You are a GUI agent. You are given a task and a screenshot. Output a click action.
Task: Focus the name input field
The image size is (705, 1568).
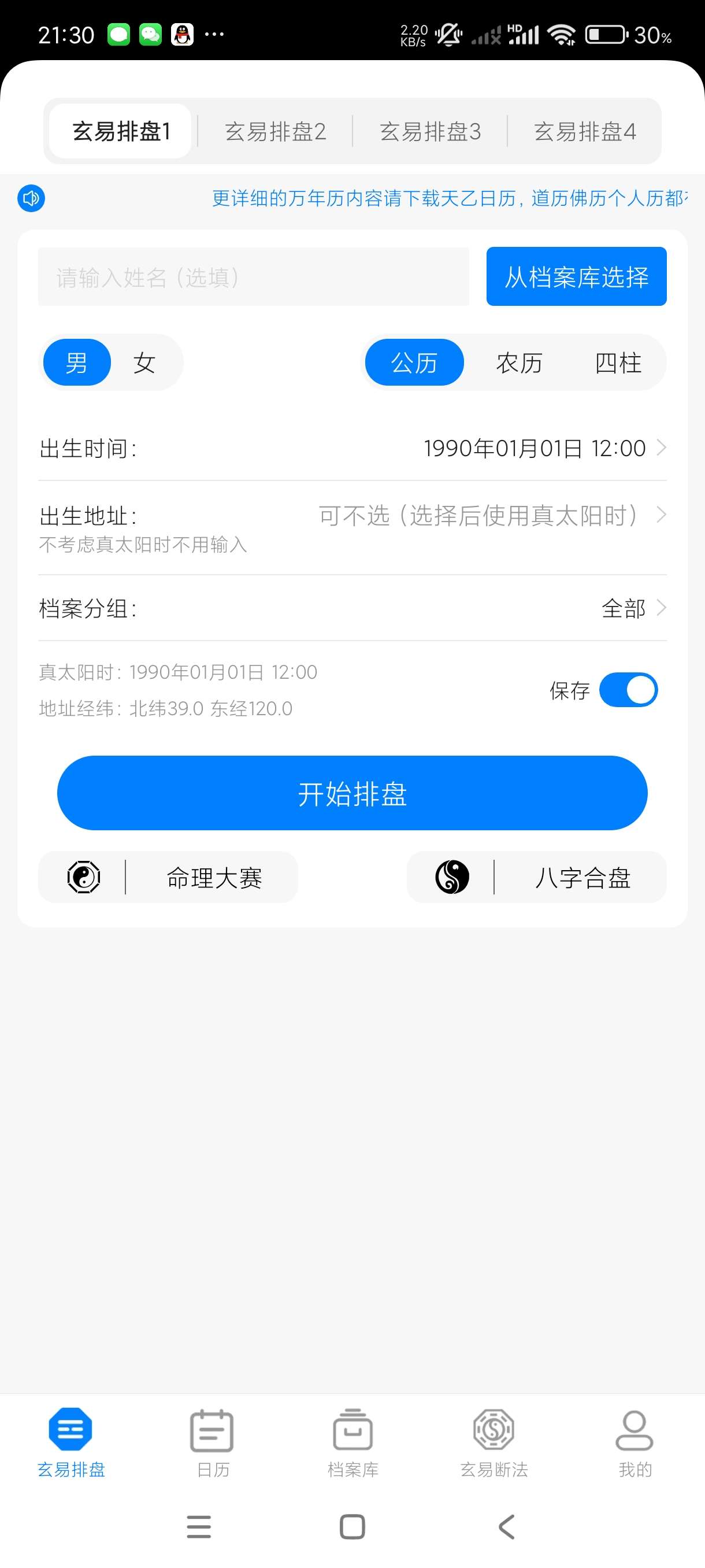pos(253,277)
